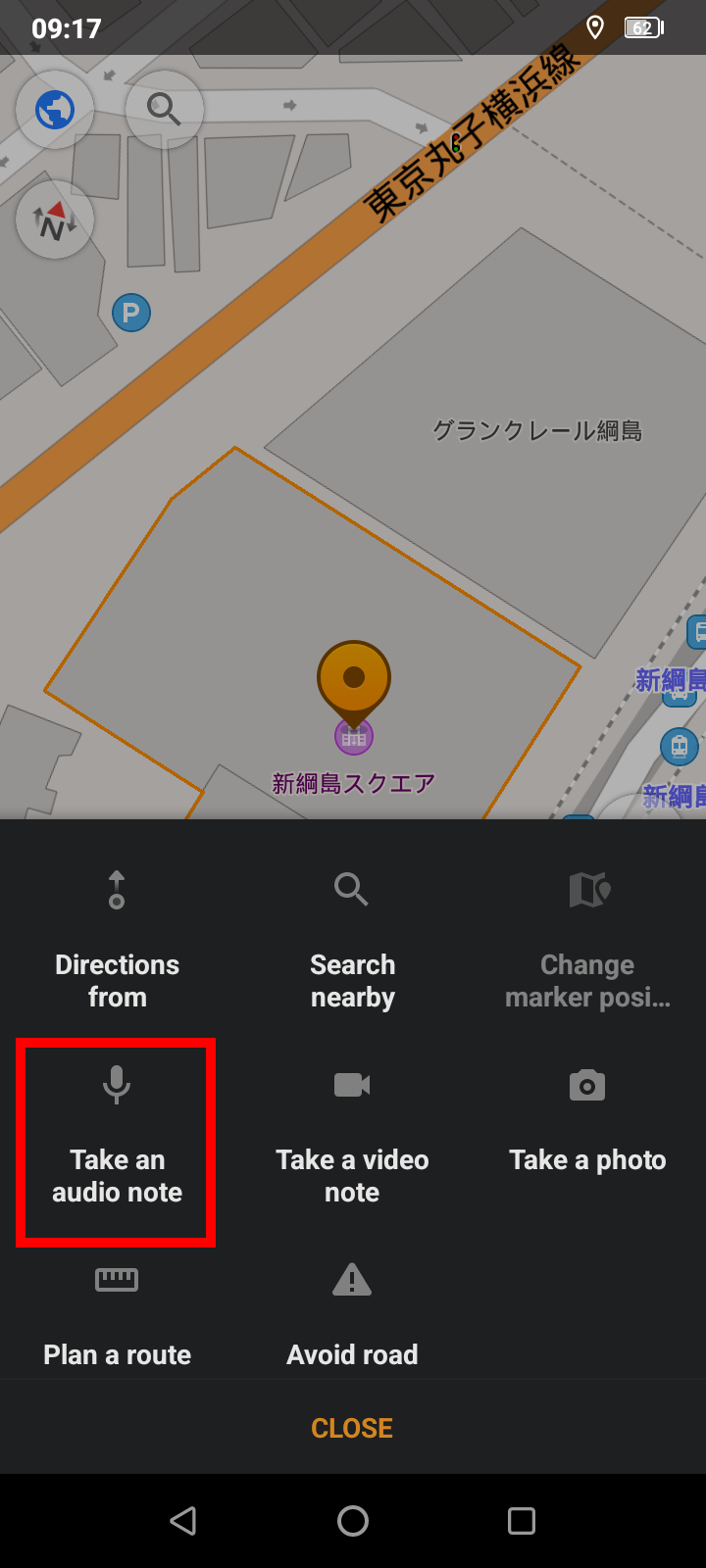Select Avoid road option
This screenshot has height=1568, width=706.
click(352, 1318)
